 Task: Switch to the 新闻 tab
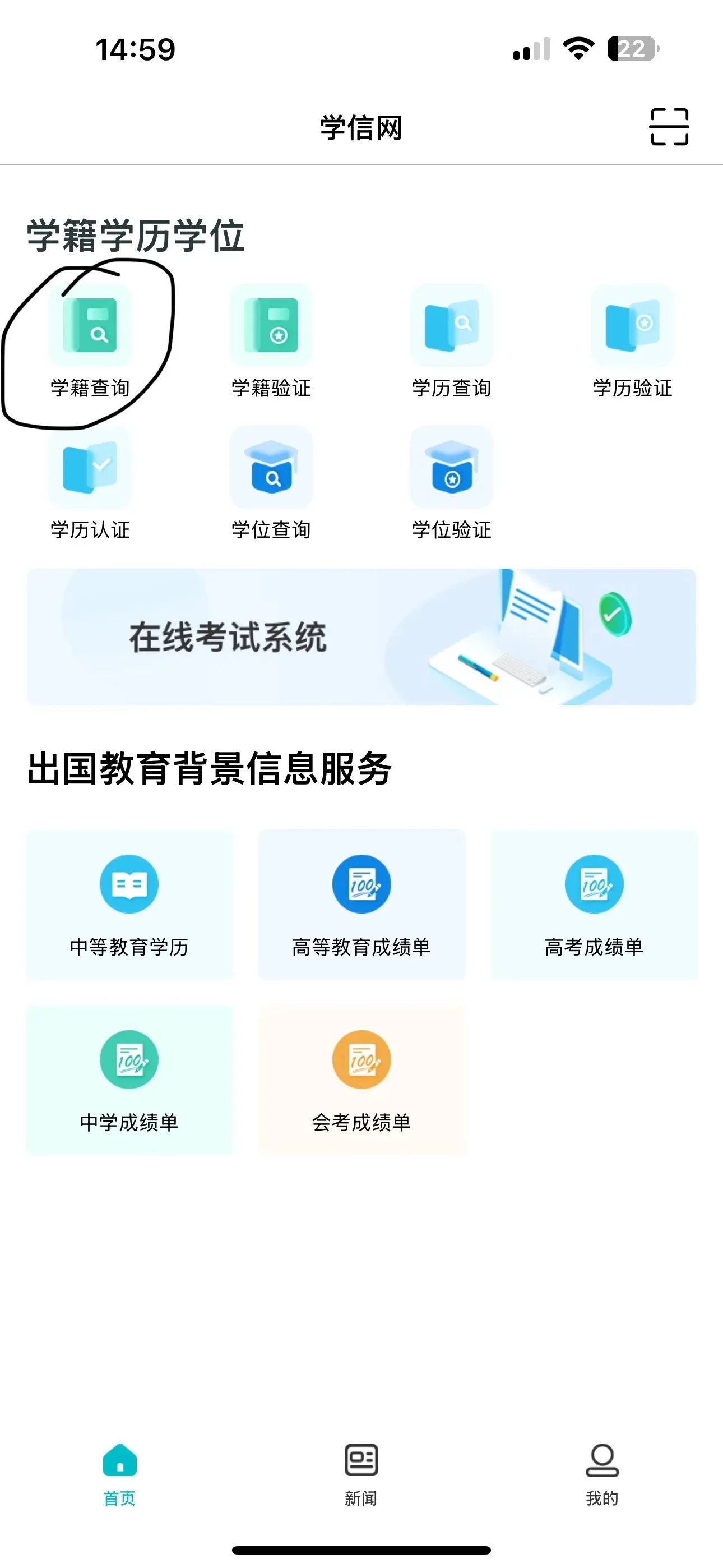(x=361, y=1472)
